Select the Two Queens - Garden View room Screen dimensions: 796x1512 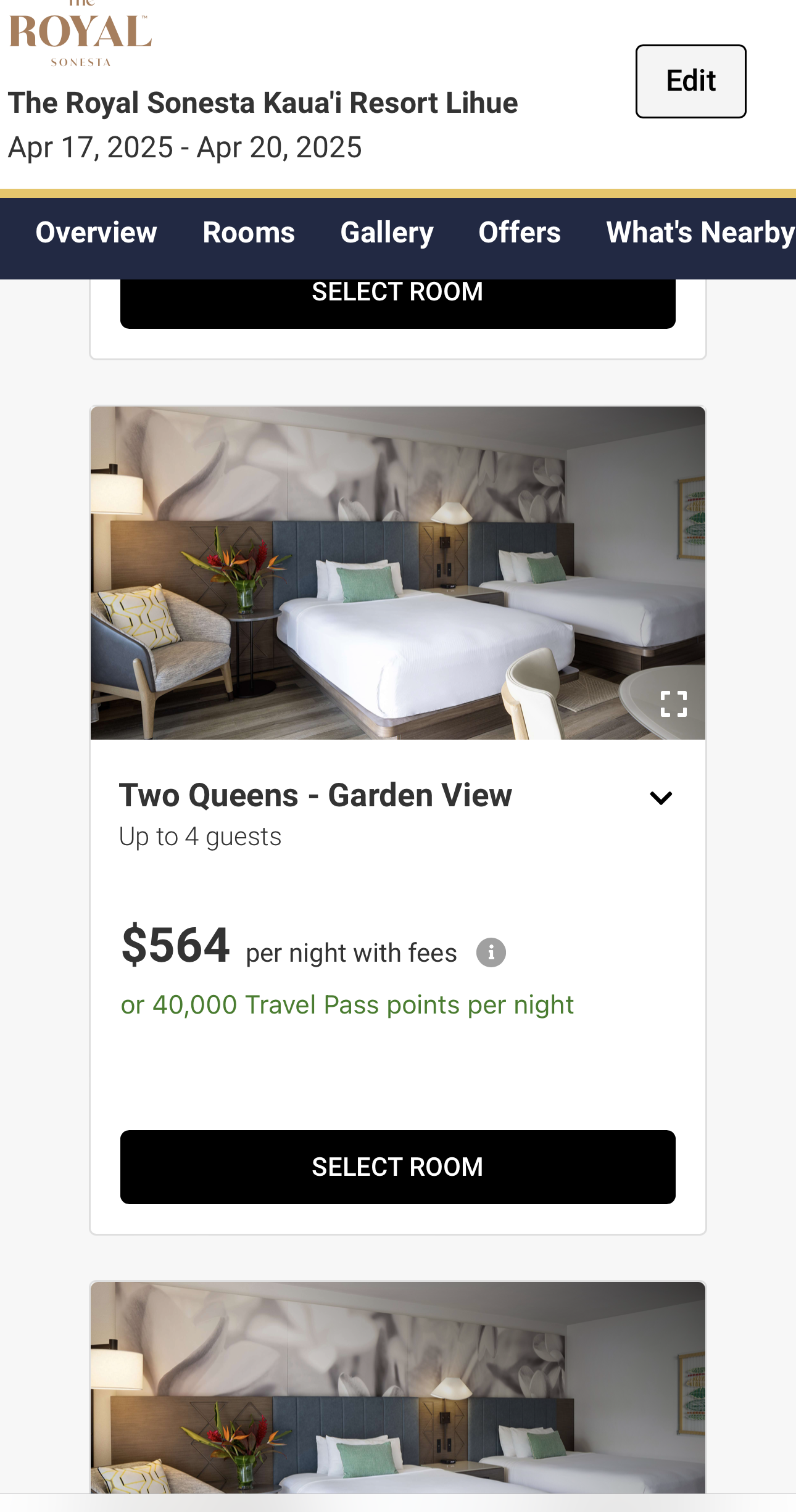pos(397,1167)
